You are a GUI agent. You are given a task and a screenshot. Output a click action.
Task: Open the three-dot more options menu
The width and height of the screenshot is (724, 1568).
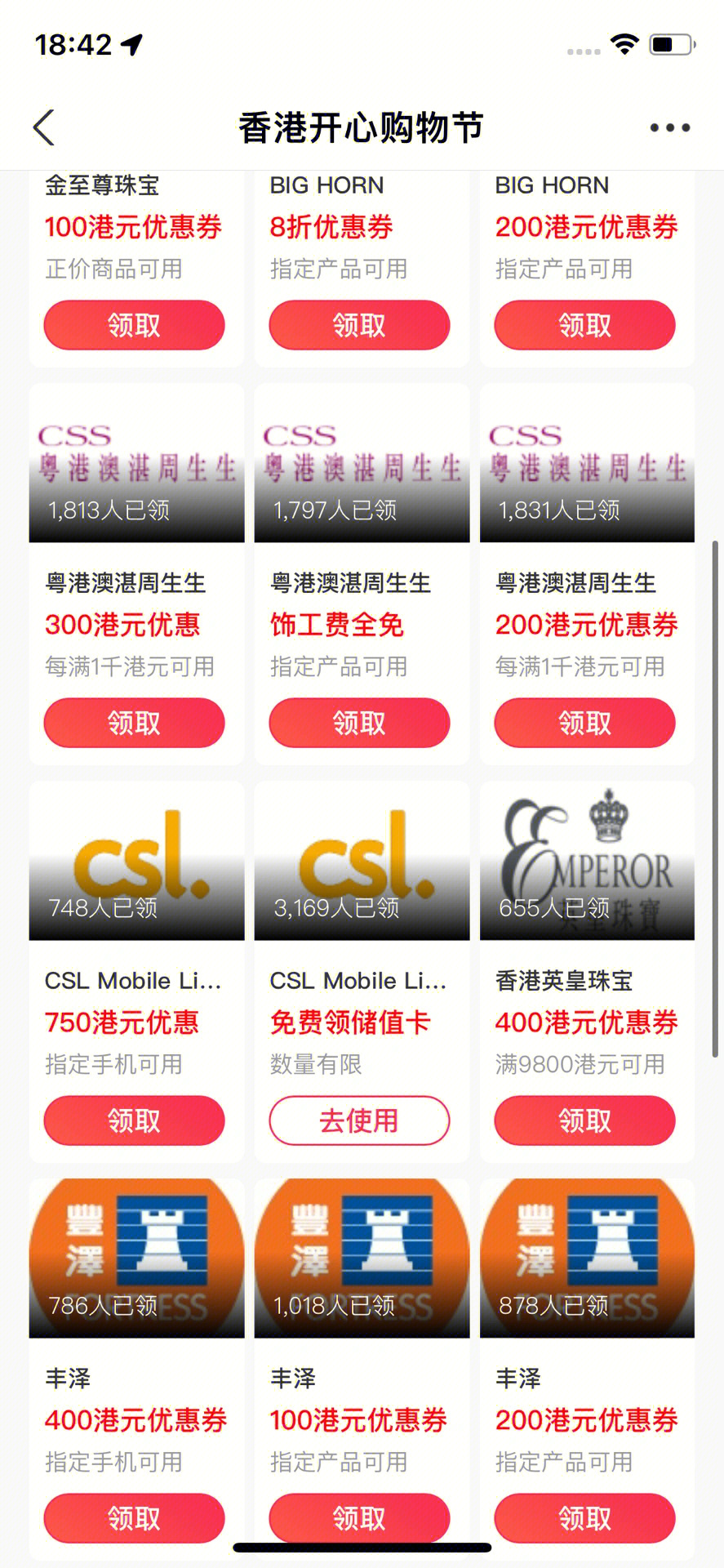[x=669, y=128]
